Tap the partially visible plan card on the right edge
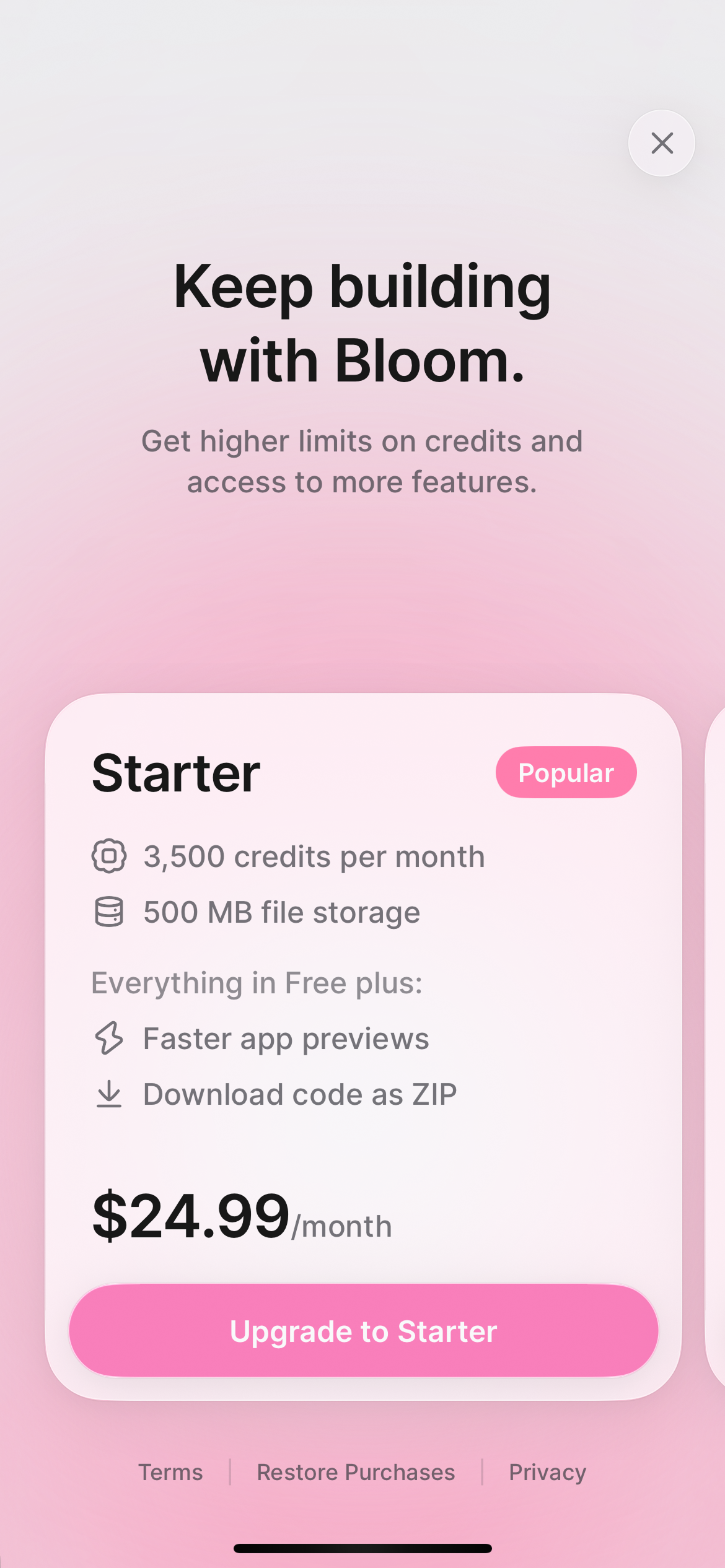Viewport: 725px width, 1568px height. (719, 1053)
